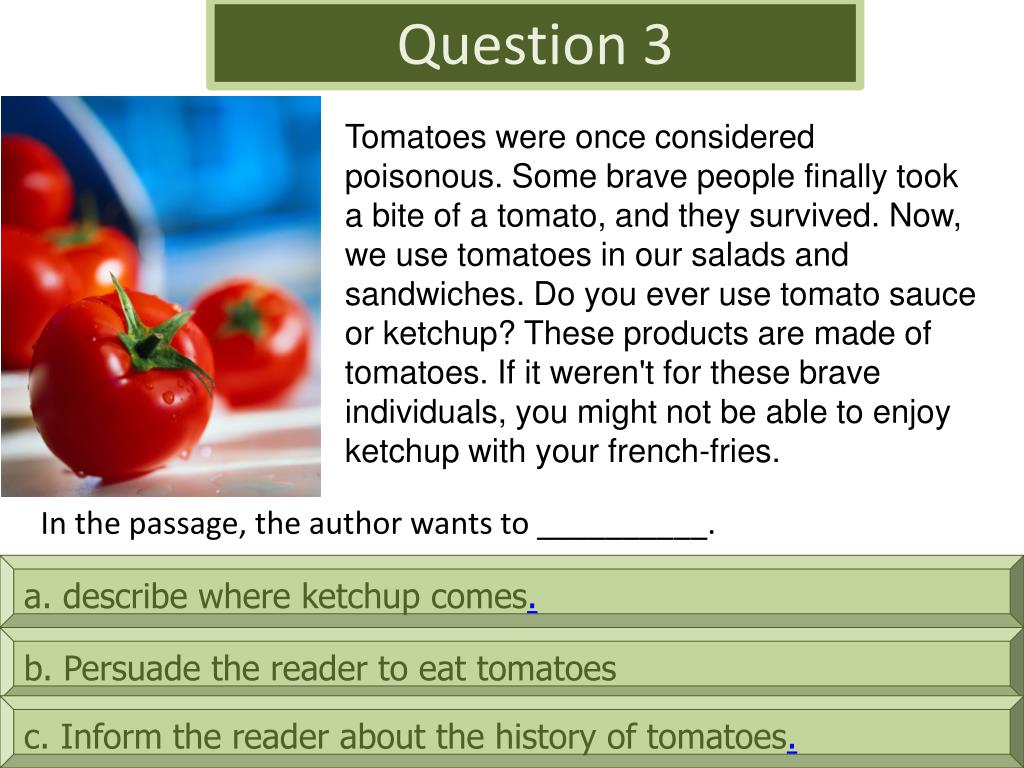Image resolution: width=1024 pixels, height=768 pixels.
Task: Select answer a about where ketchup comes
Action: 280,597
